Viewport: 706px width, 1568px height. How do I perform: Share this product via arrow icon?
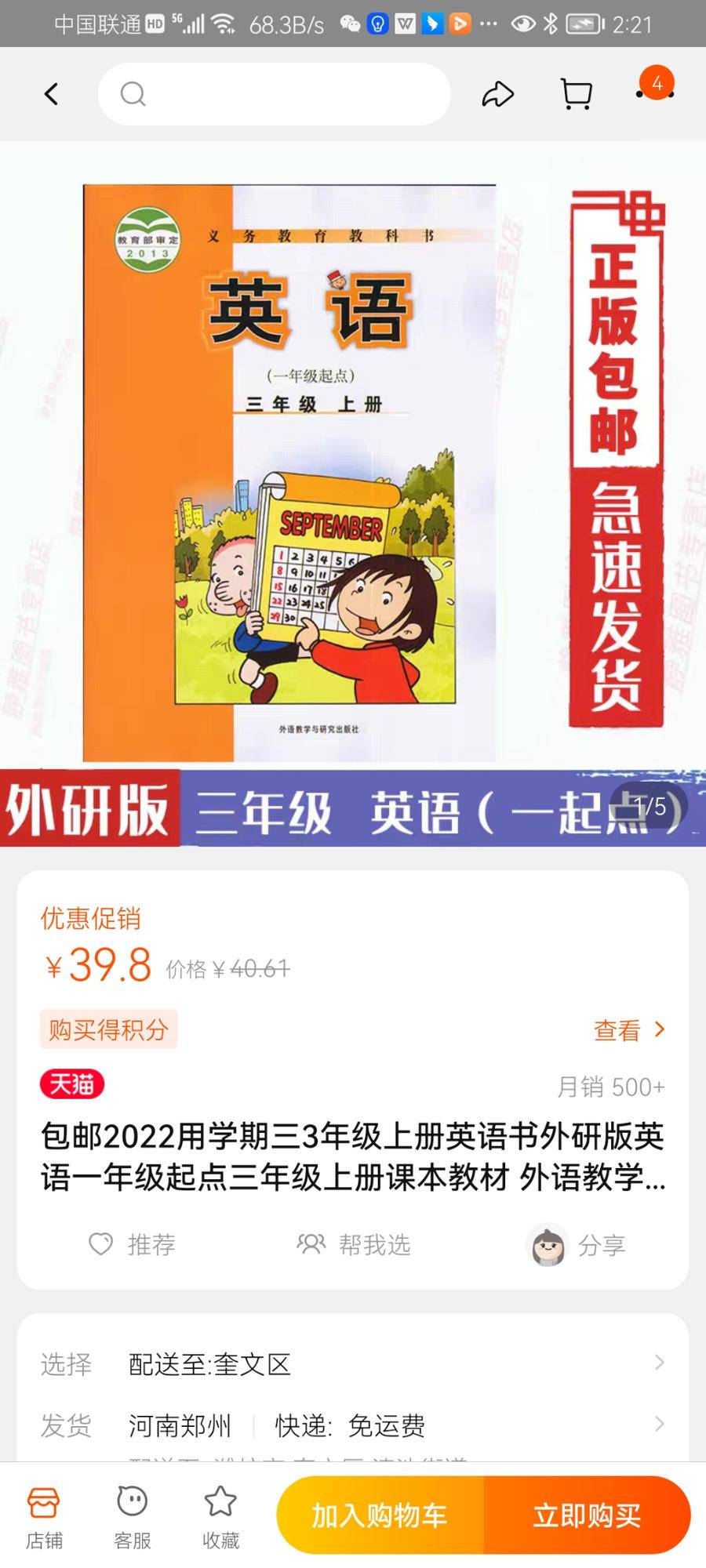[497, 95]
